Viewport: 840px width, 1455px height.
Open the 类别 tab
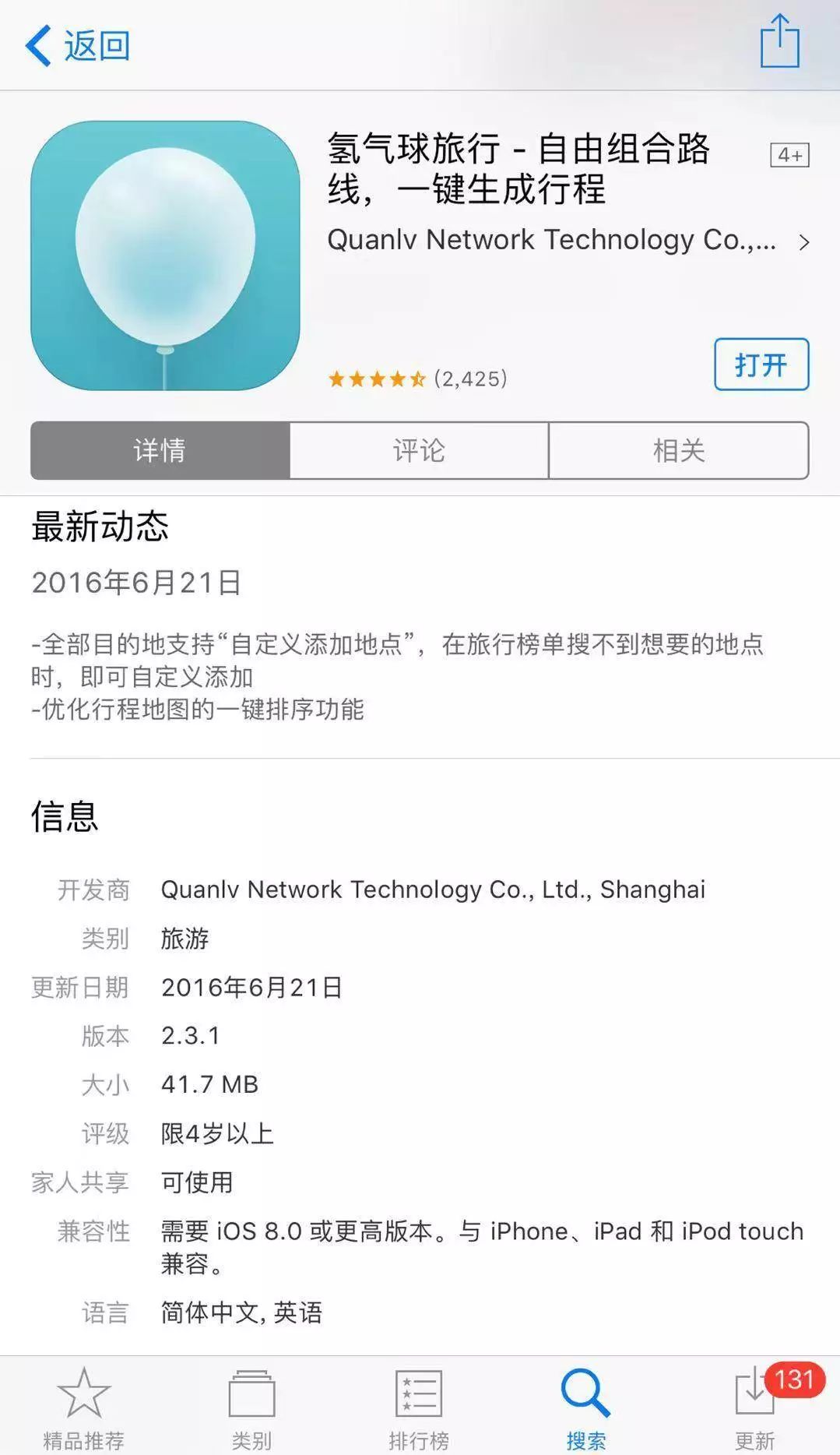click(x=251, y=1407)
